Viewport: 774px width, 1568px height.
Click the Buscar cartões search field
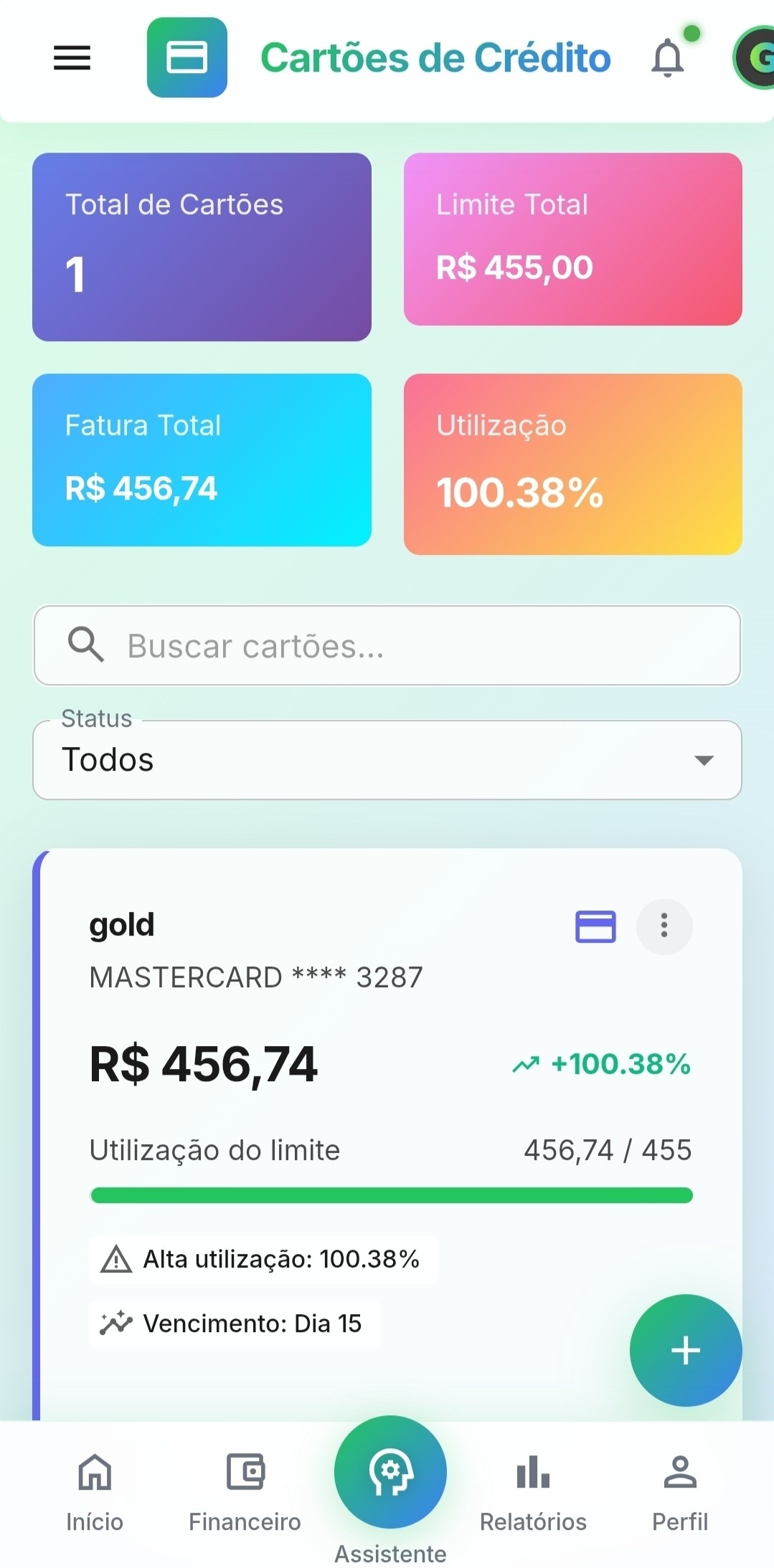tap(387, 645)
